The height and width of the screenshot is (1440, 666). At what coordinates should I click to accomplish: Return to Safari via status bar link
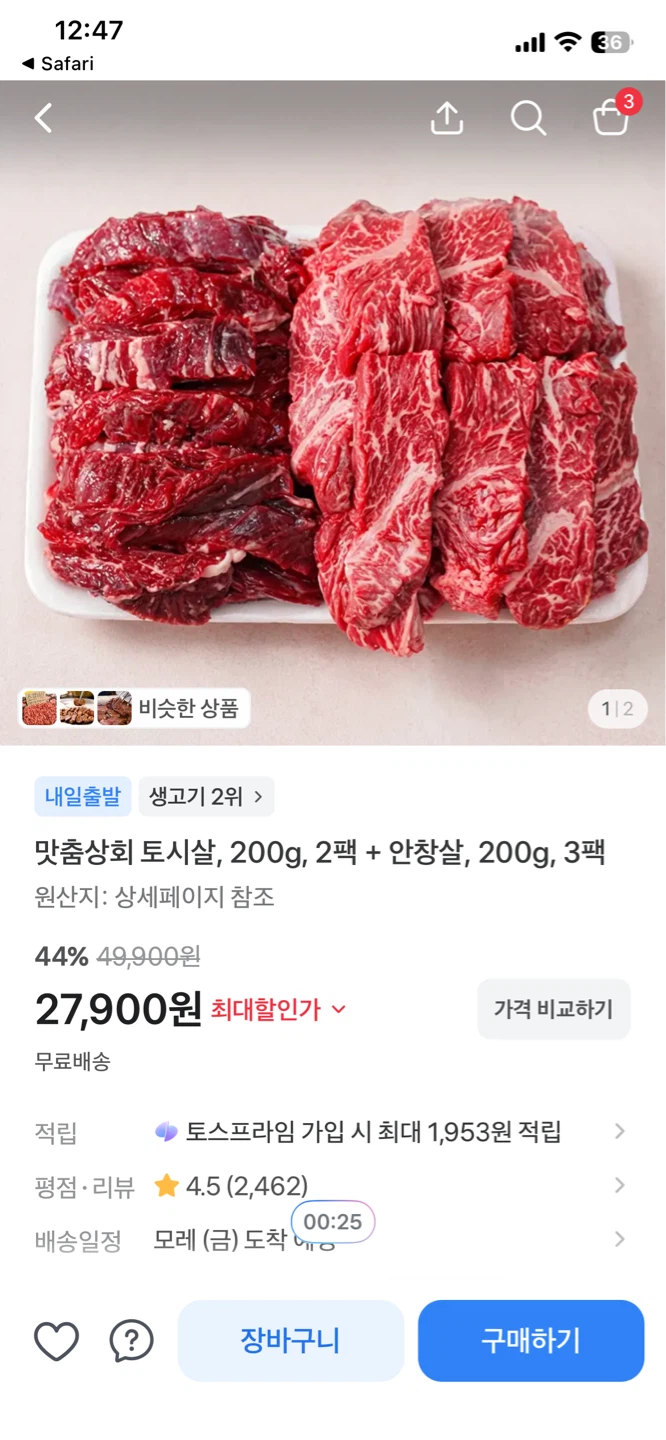58,63
